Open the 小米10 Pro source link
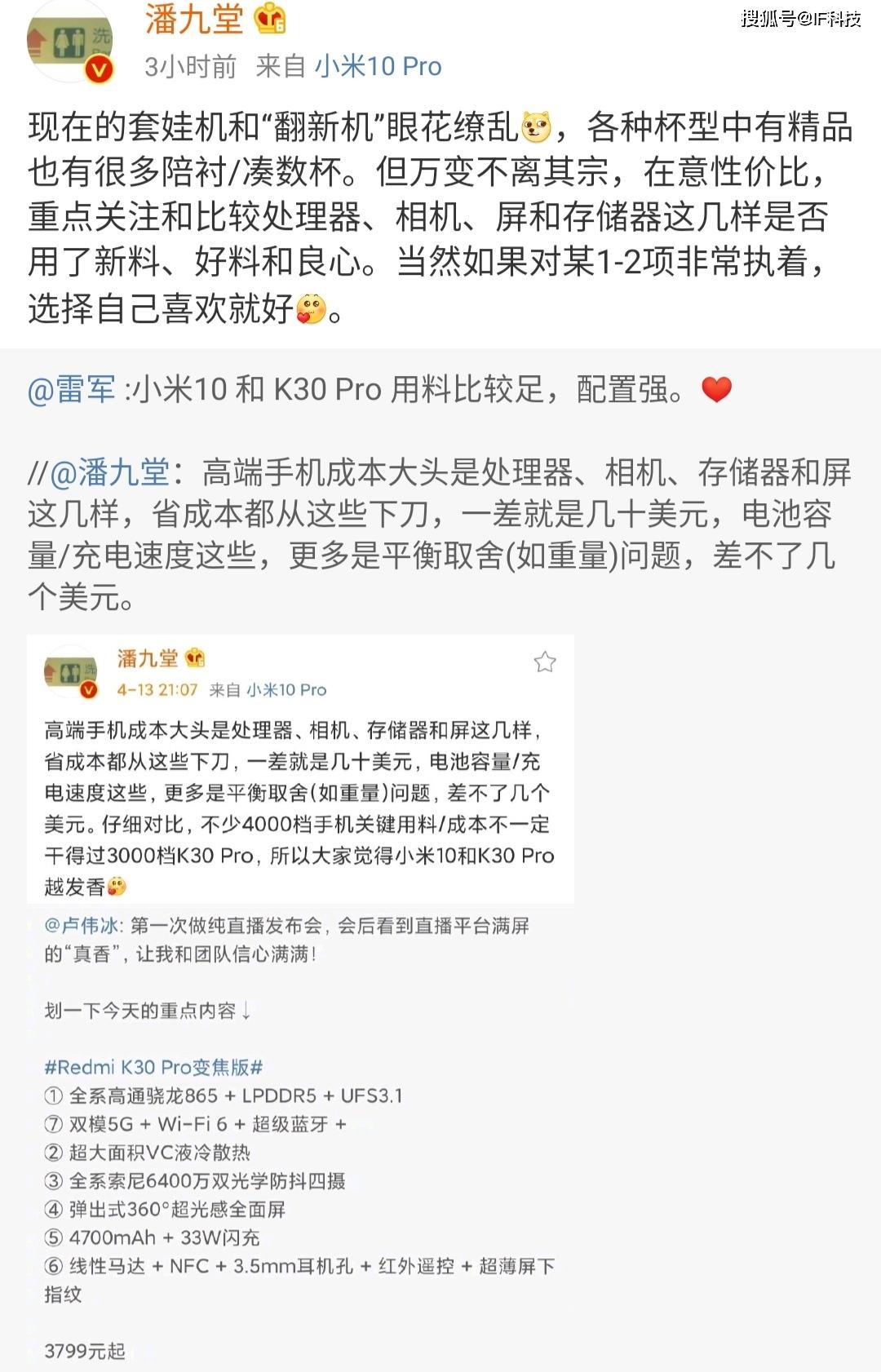The image size is (881, 1372). [x=378, y=67]
